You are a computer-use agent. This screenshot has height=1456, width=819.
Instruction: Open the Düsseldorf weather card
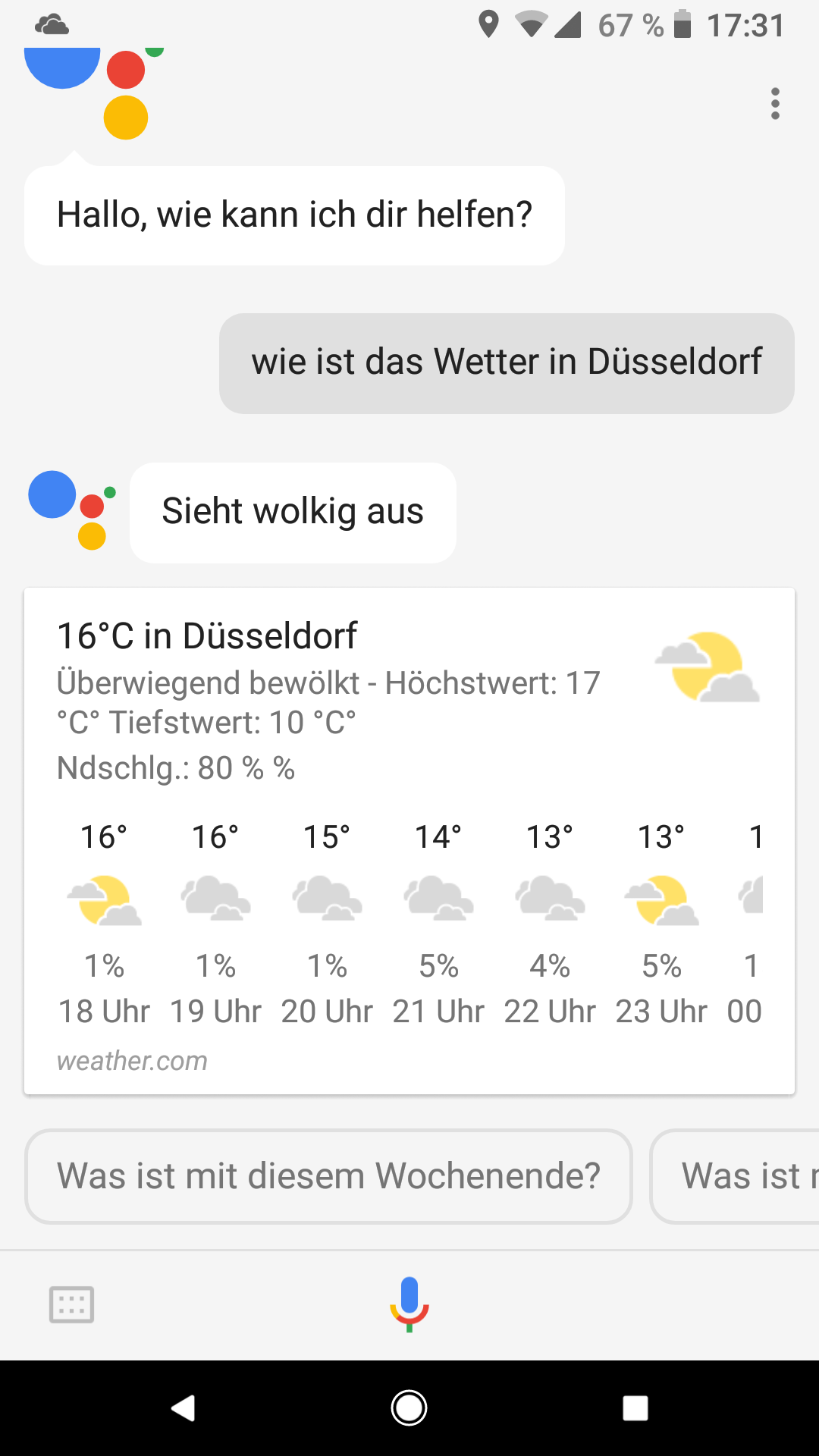[409, 841]
